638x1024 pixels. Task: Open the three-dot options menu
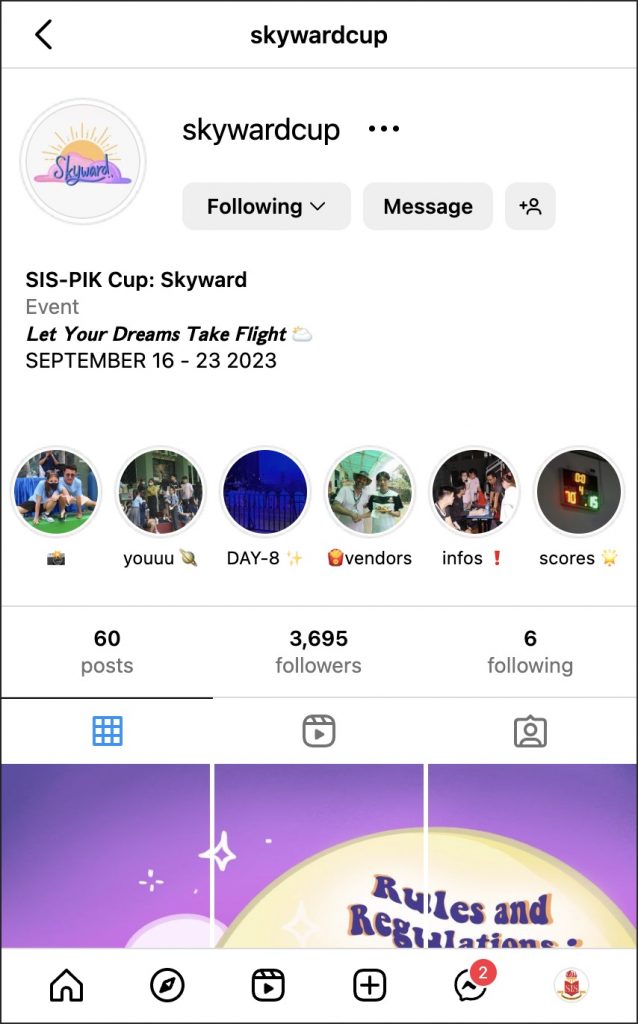384,129
